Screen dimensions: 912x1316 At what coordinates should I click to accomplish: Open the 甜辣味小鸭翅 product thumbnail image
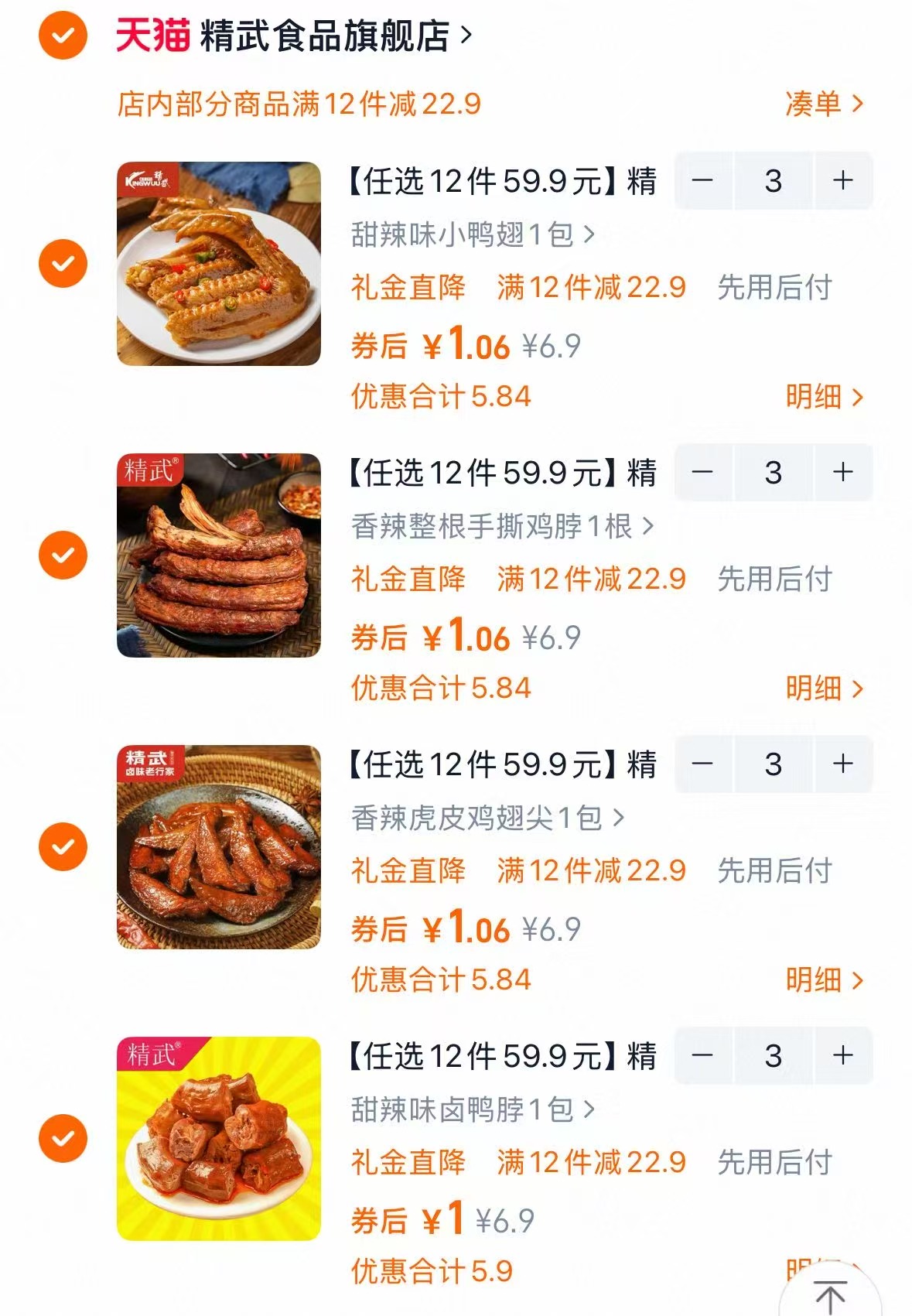tap(219, 261)
